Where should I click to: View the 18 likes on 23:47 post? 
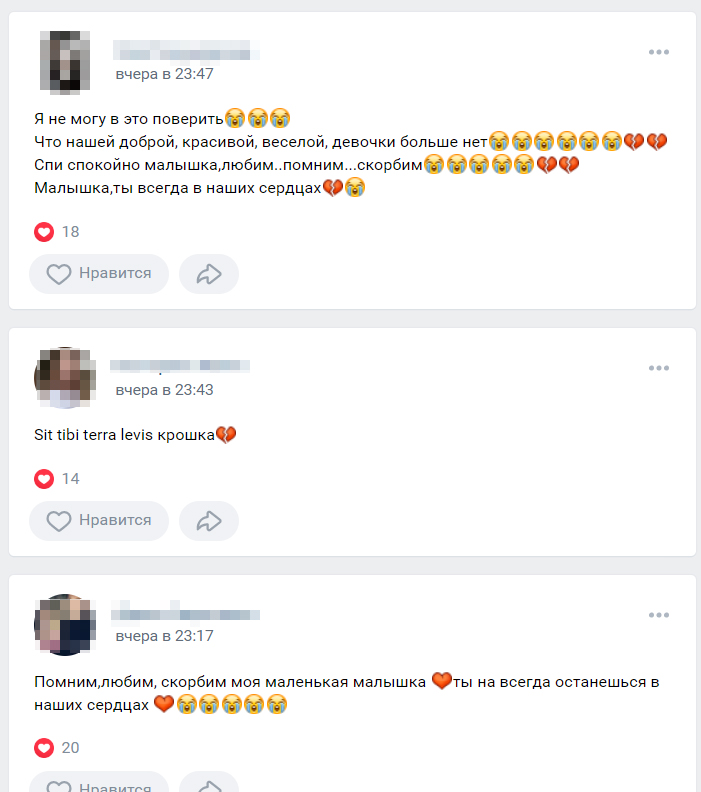coord(57,232)
